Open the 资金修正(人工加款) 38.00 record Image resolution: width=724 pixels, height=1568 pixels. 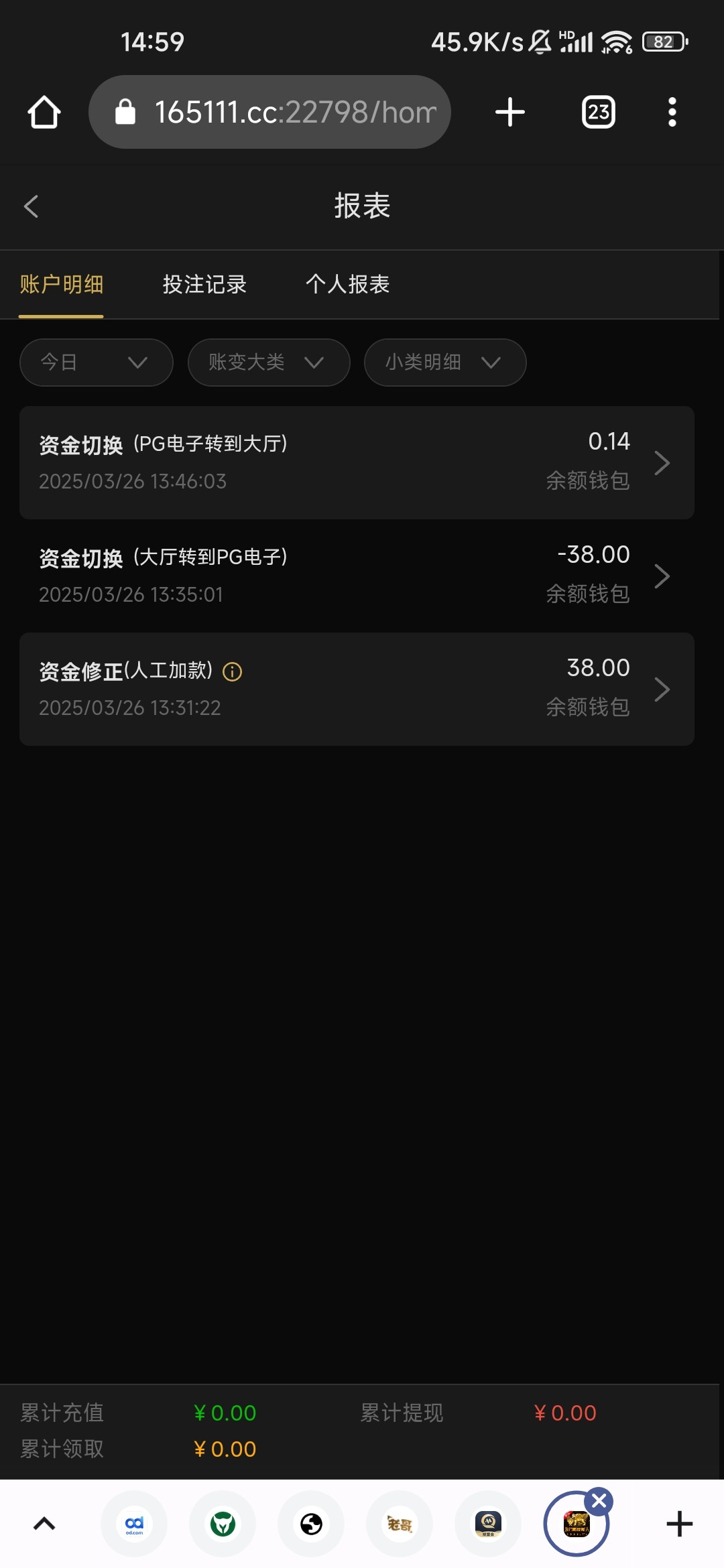[357, 689]
